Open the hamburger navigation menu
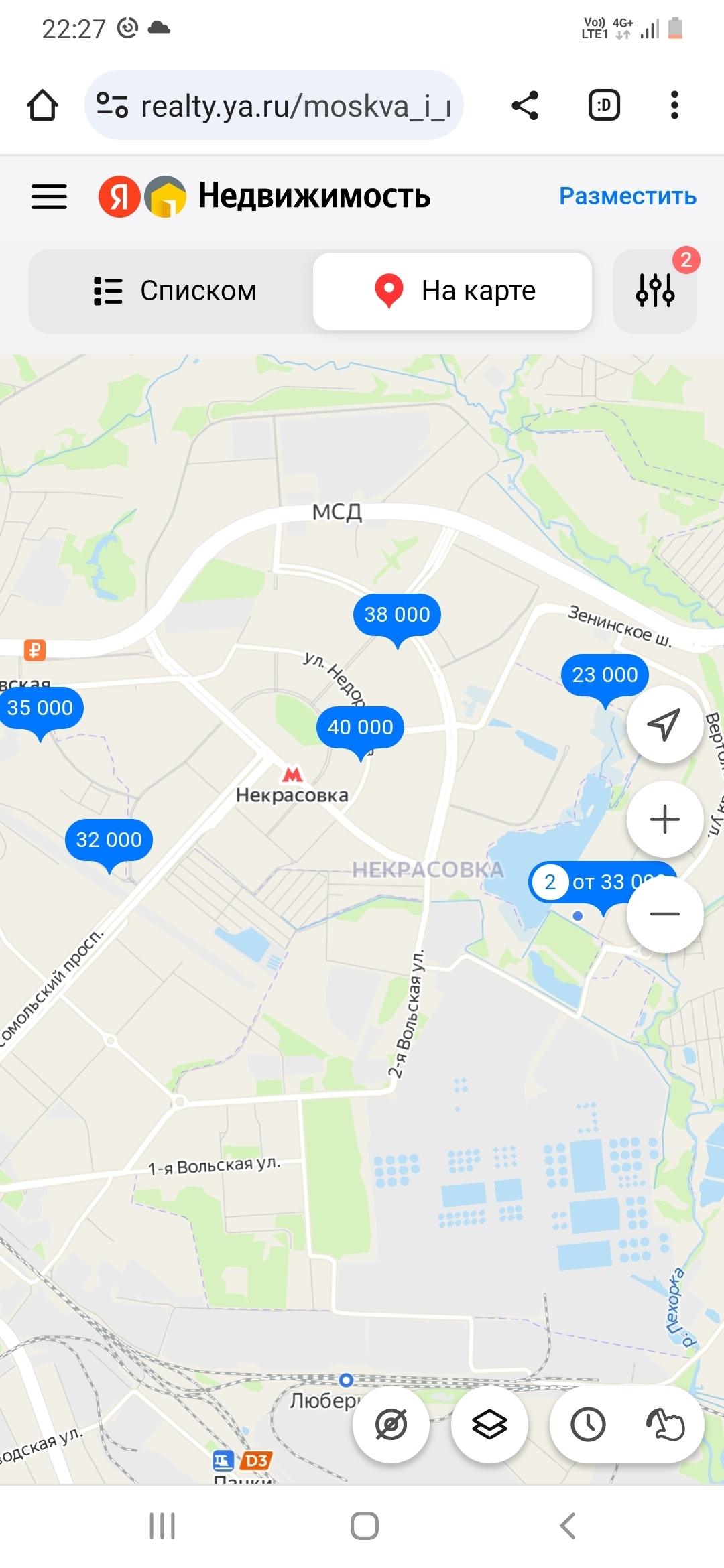 coord(49,196)
